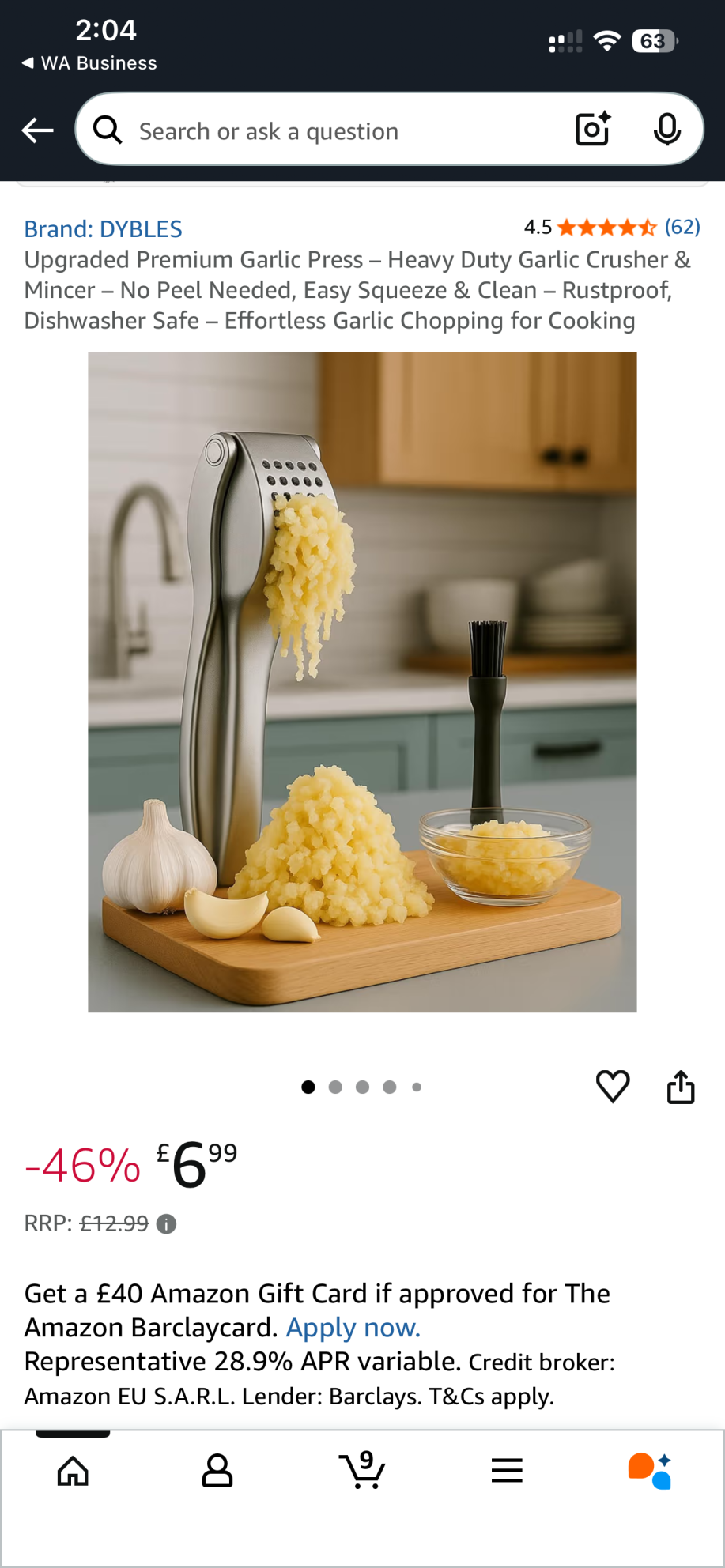The height and width of the screenshot is (1568, 725).
Task: Share this product listing
Action: click(681, 1087)
